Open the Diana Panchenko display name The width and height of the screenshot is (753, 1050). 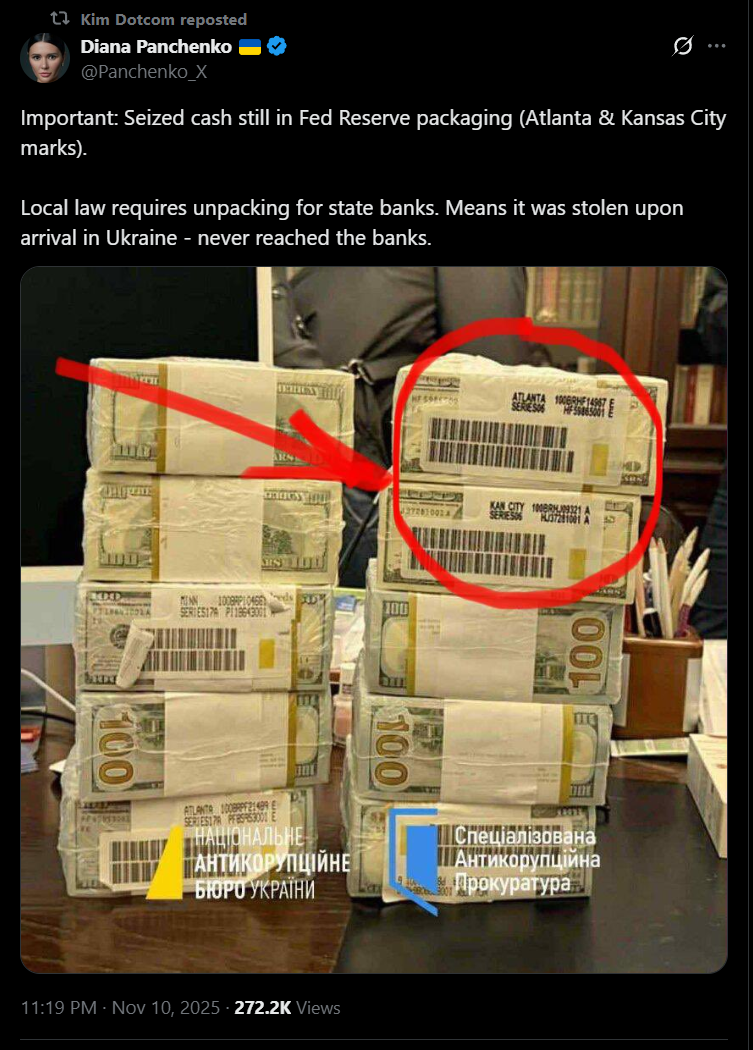[x=156, y=46]
